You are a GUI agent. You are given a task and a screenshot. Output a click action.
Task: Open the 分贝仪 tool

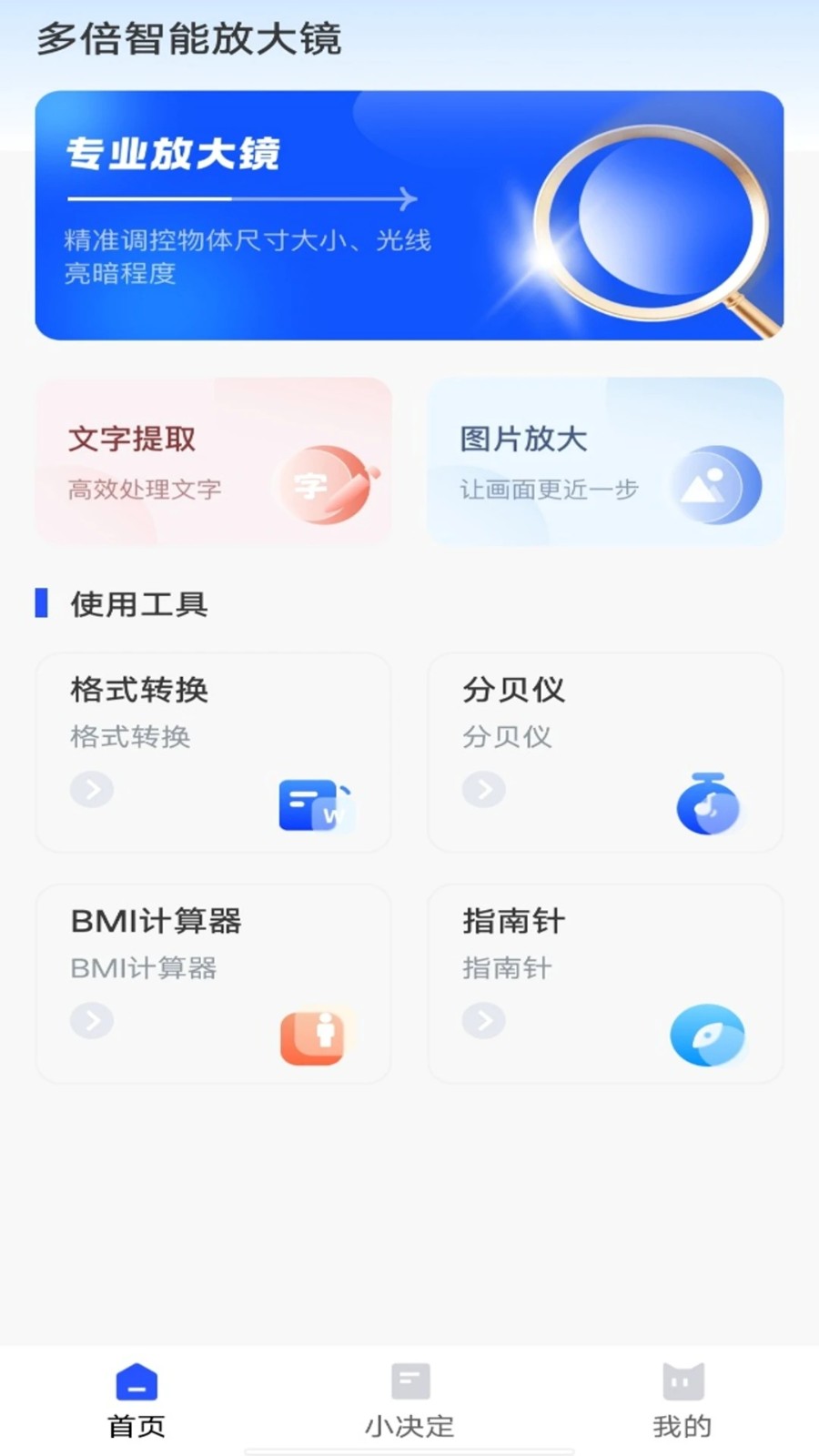click(x=605, y=753)
